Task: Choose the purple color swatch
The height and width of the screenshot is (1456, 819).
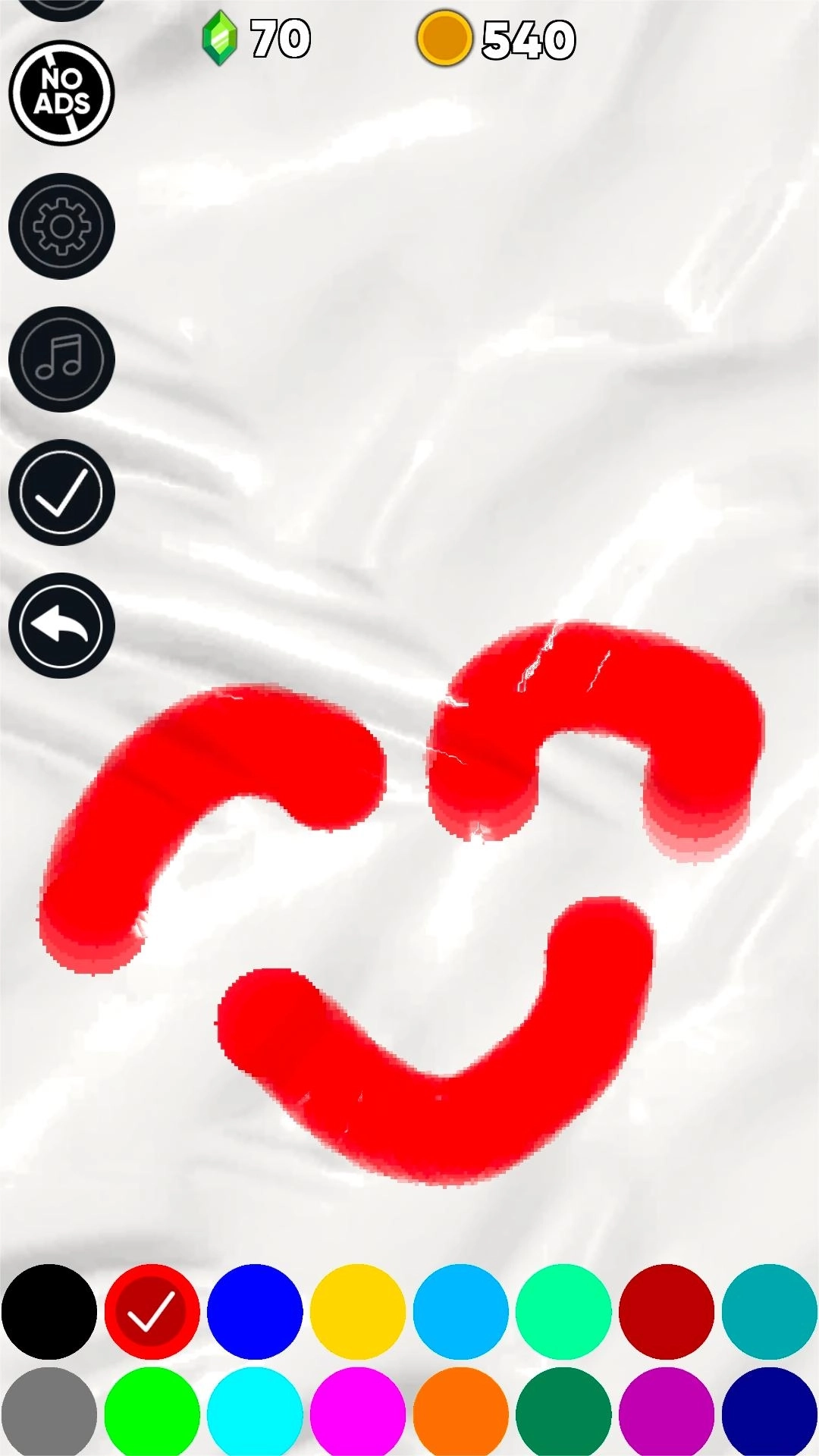Action: tap(667, 1412)
